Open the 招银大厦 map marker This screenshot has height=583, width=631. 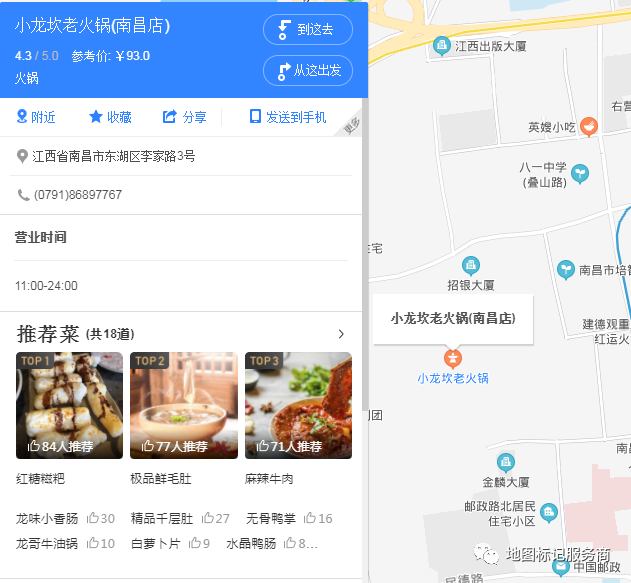point(471,266)
